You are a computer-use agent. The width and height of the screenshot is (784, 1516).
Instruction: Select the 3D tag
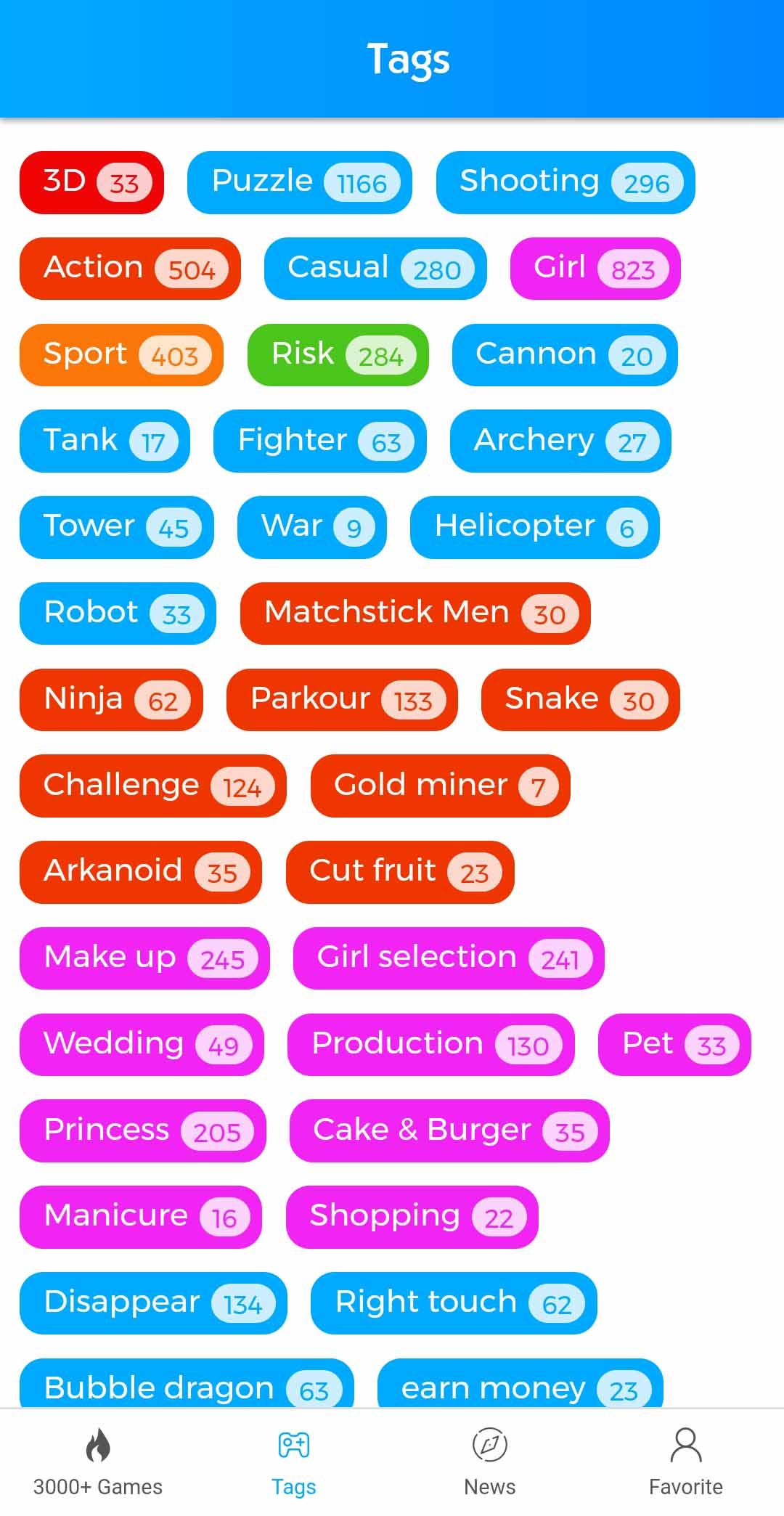(x=91, y=182)
